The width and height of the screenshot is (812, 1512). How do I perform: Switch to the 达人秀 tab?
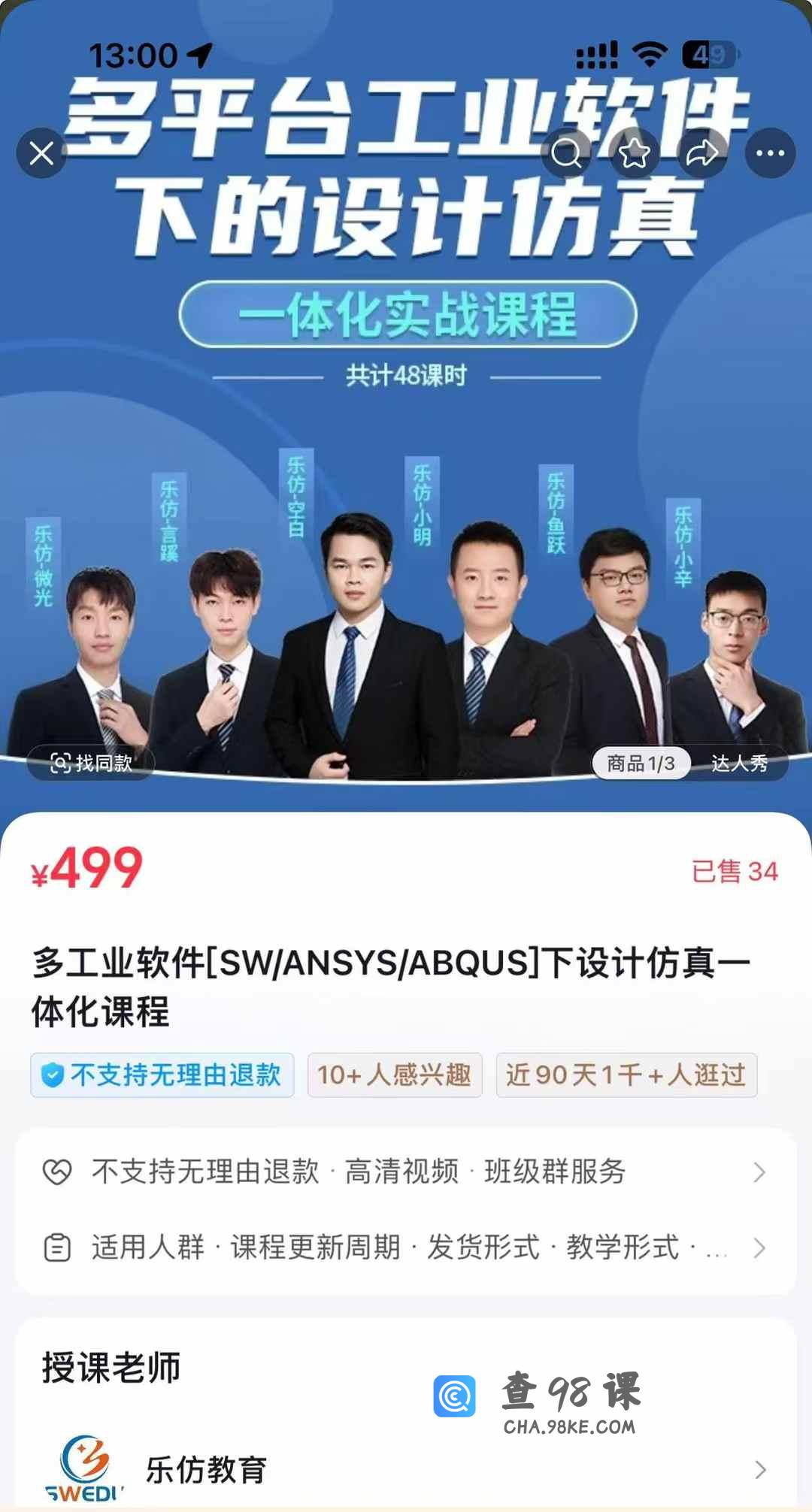point(739,764)
